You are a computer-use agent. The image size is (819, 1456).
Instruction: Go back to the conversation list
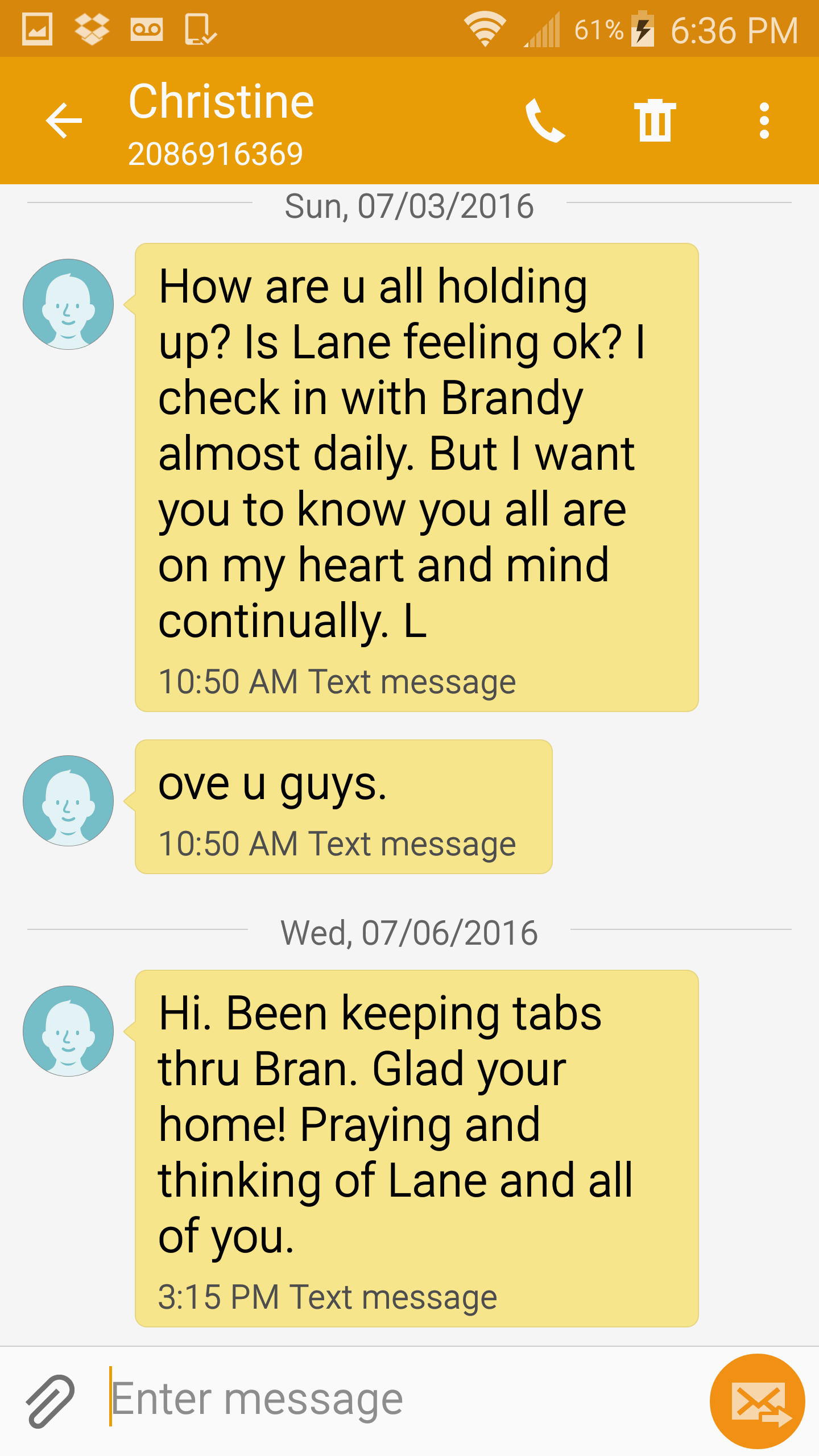[64, 121]
